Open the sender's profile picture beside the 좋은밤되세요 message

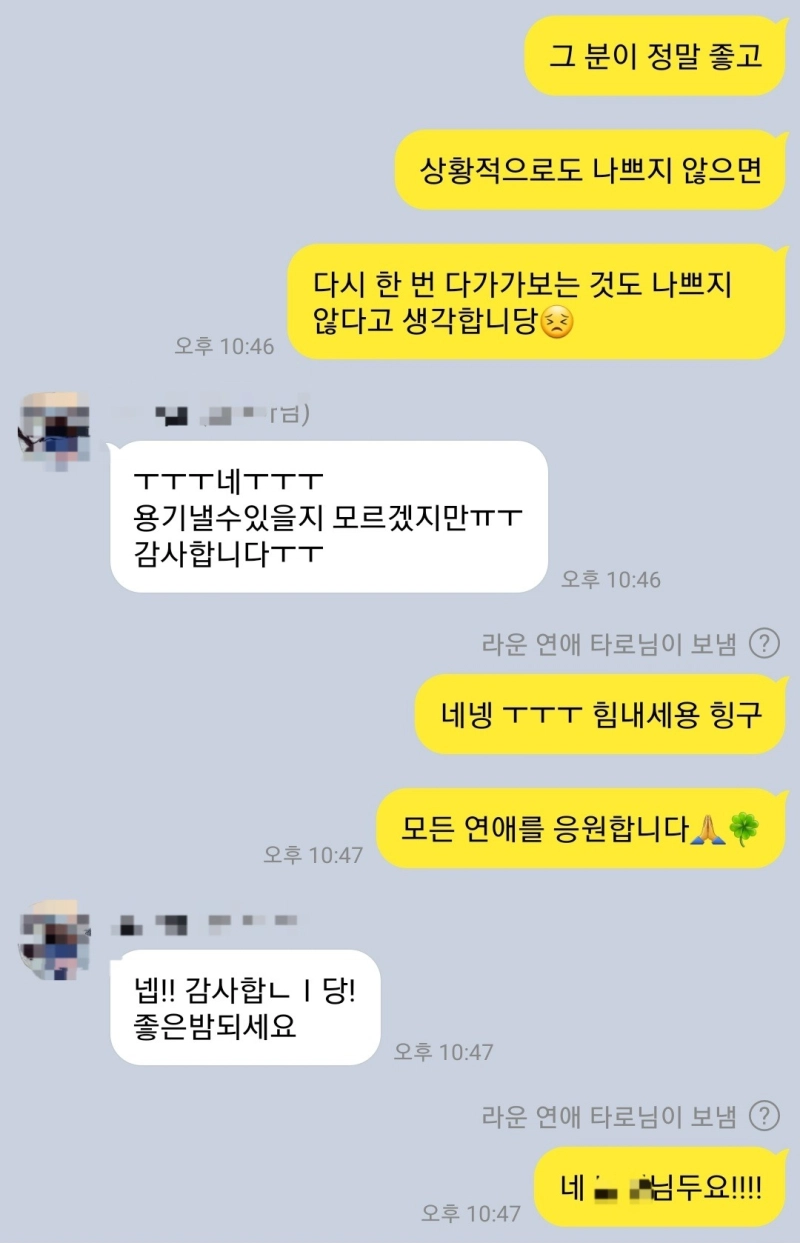coord(54,939)
